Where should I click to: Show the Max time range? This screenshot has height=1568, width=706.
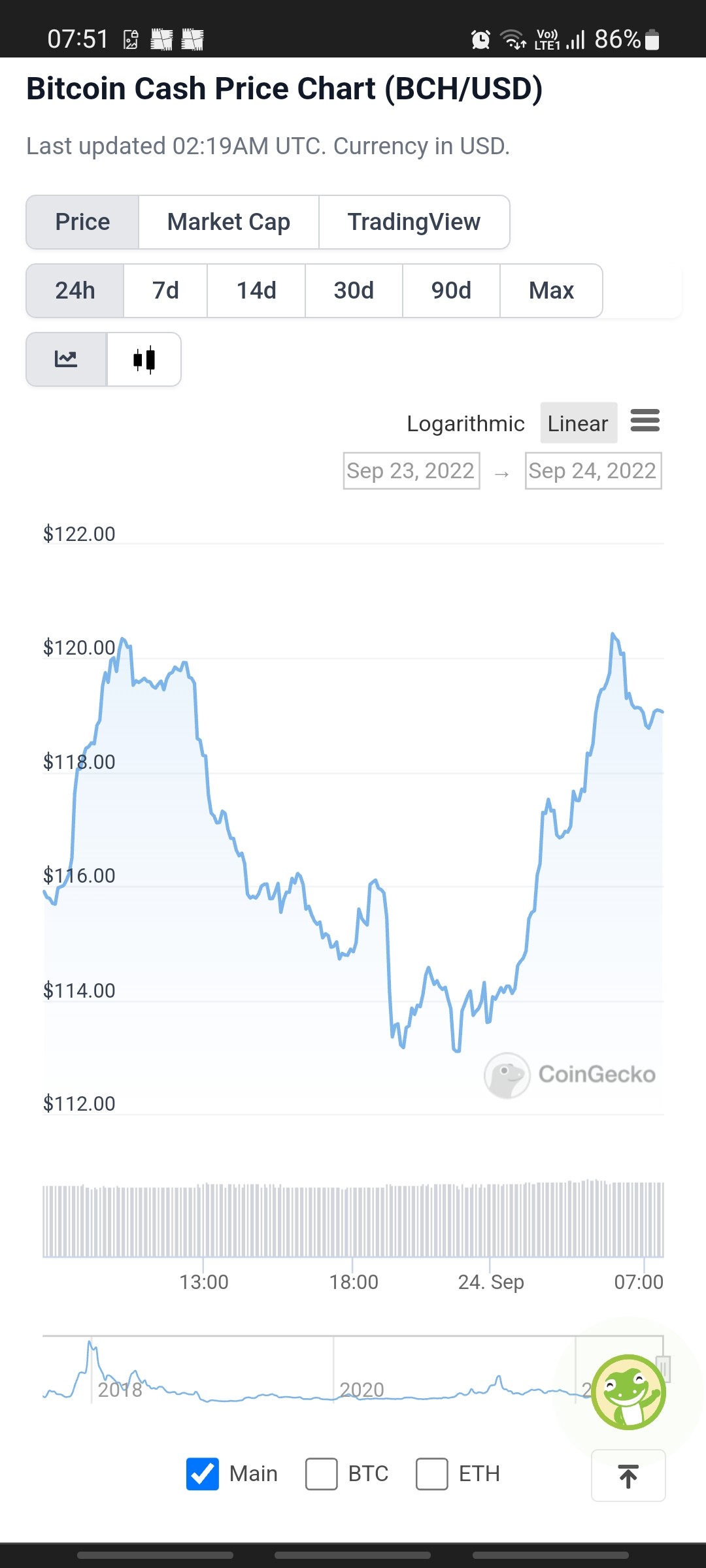[551, 291]
